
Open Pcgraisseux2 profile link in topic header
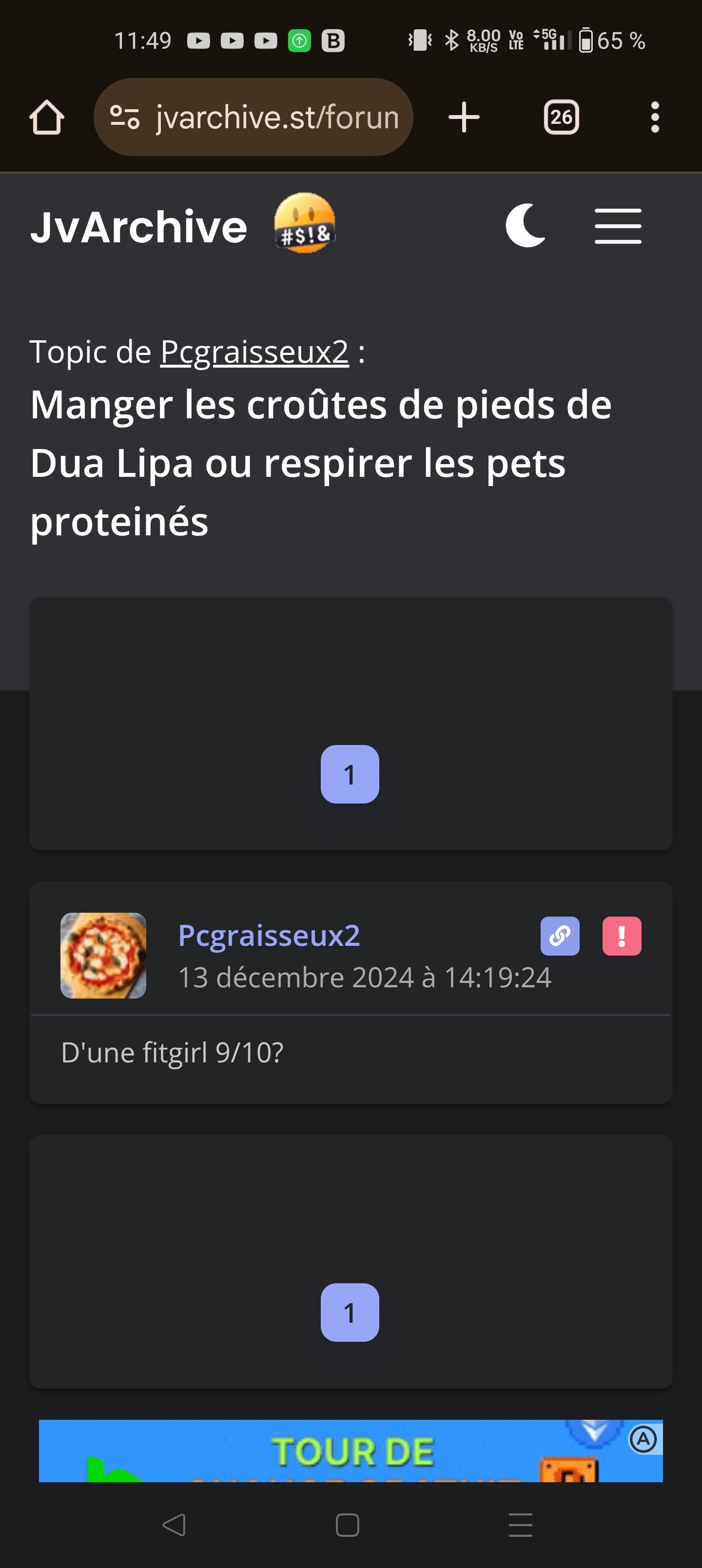click(254, 352)
